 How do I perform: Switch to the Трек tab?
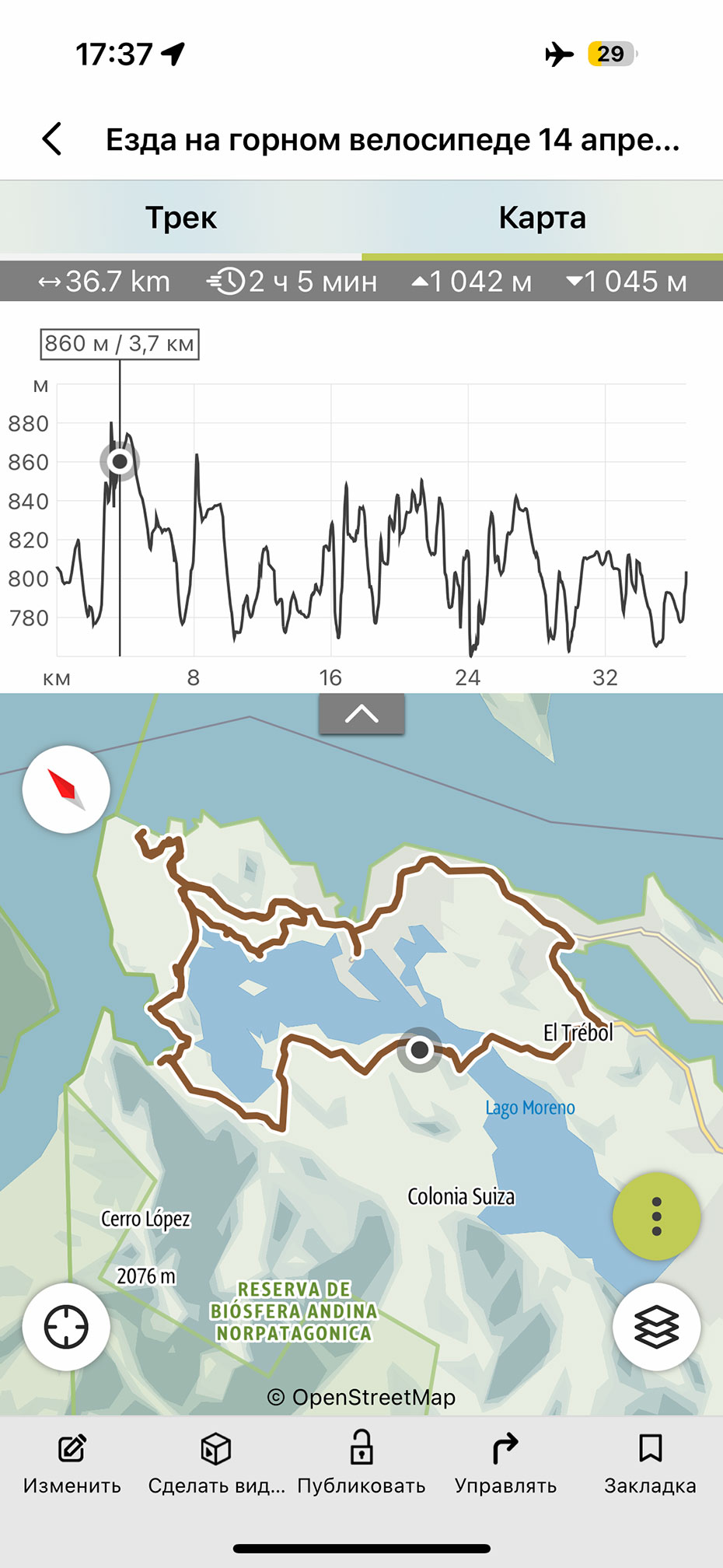[180, 218]
